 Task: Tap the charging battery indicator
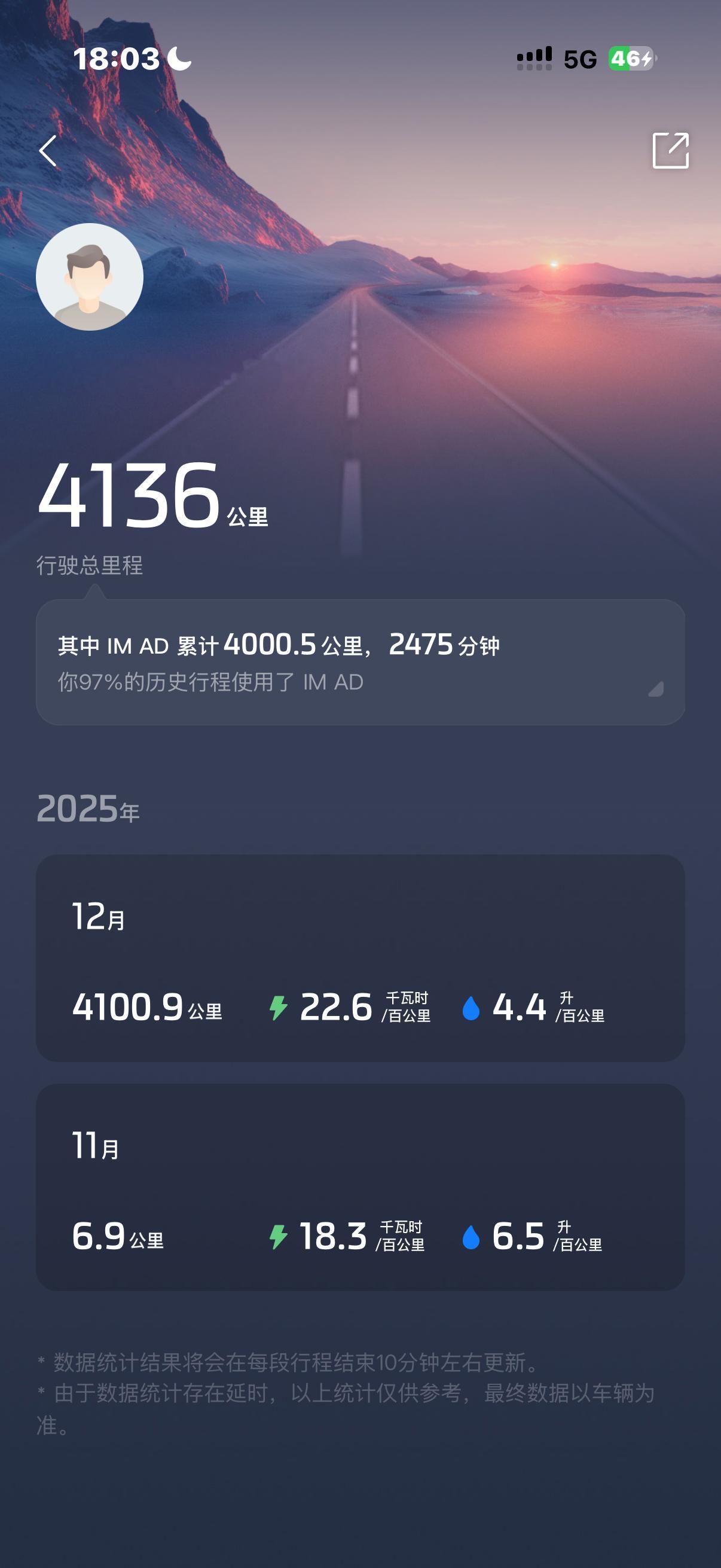coord(631,58)
